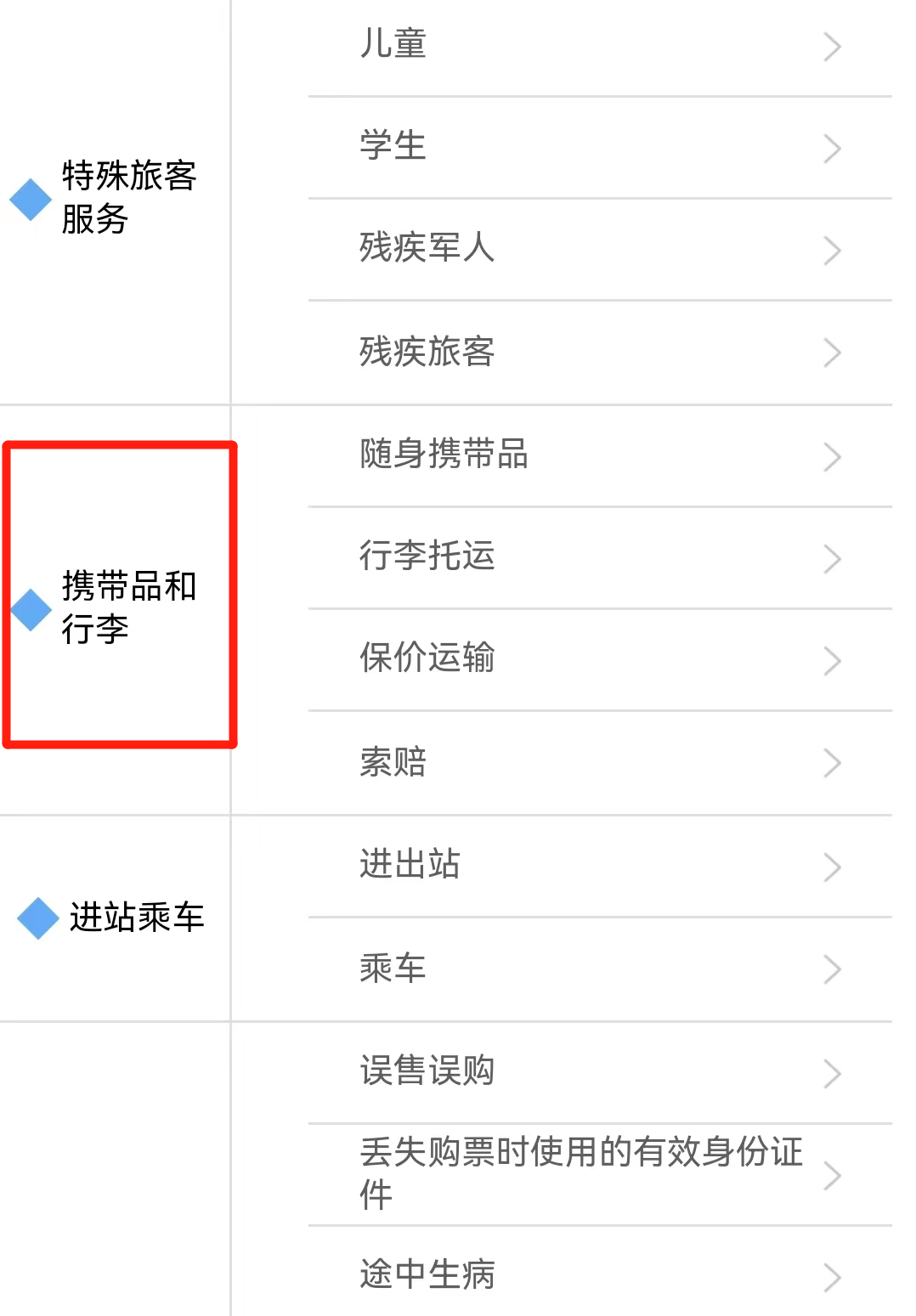Select the 残疾军人 entry
The width and height of the screenshot is (916, 1316).
[599, 249]
